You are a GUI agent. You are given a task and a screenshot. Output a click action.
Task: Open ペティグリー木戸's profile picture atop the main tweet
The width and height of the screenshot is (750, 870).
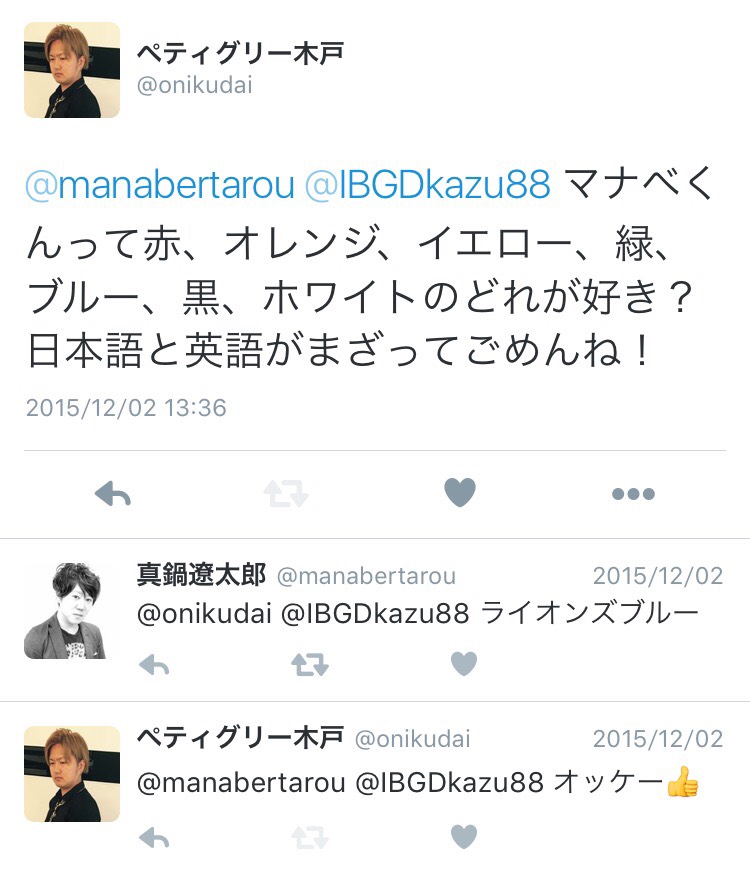(72, 70)
